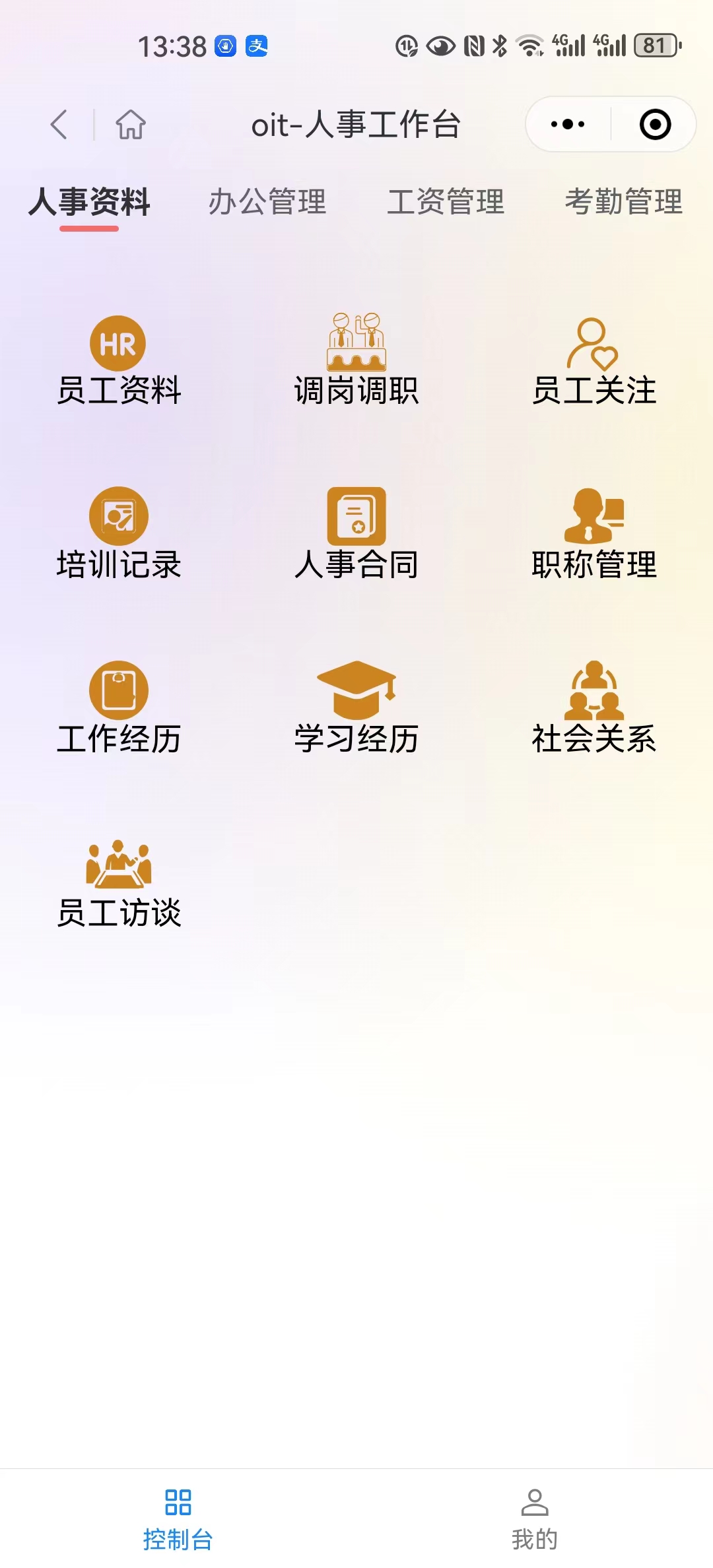This screenshot has height=1568, width=713.
Task: Open 社会关系 module
Action: 594,709
